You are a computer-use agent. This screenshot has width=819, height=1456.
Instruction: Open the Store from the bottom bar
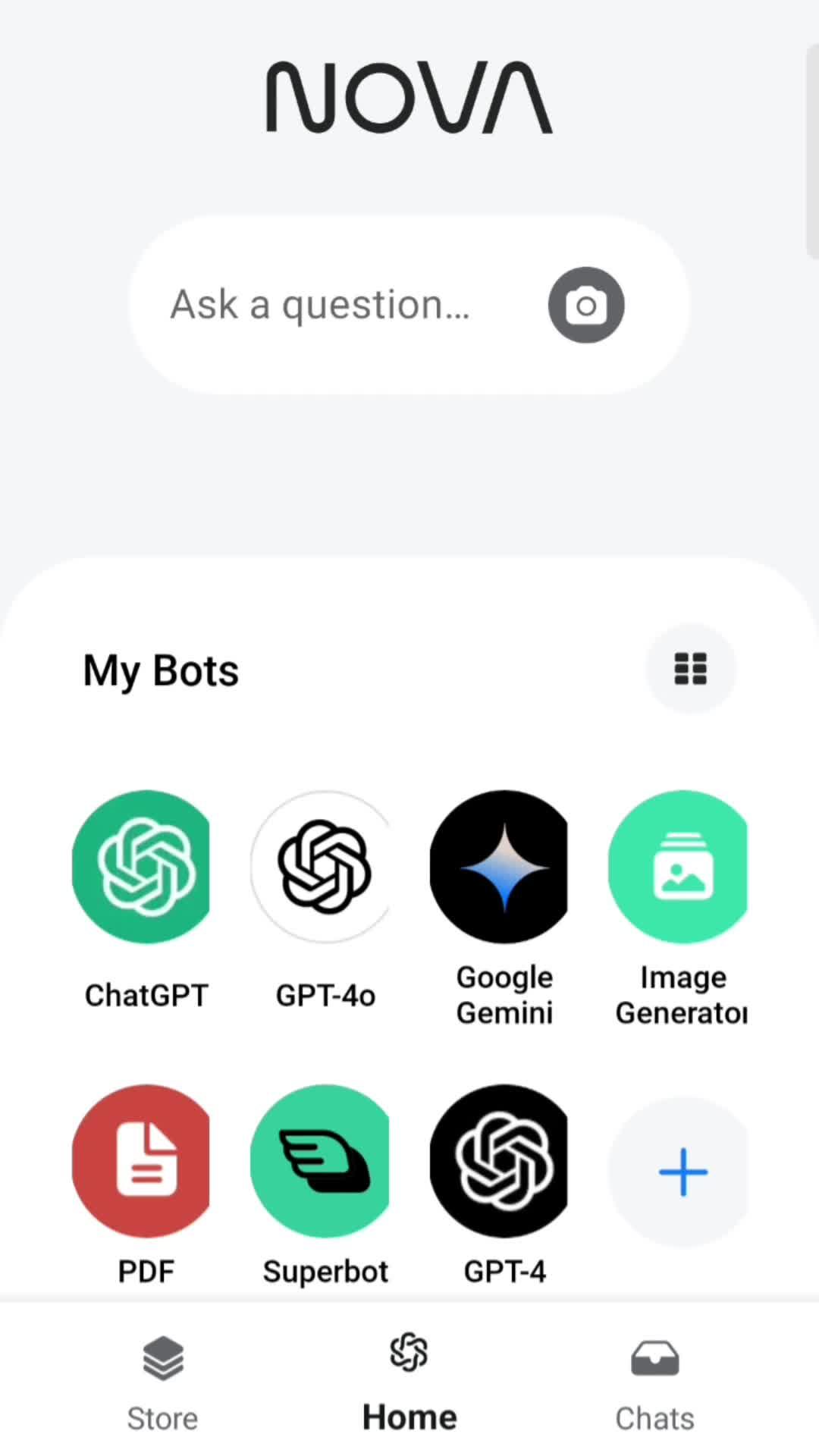[162, 1380]
